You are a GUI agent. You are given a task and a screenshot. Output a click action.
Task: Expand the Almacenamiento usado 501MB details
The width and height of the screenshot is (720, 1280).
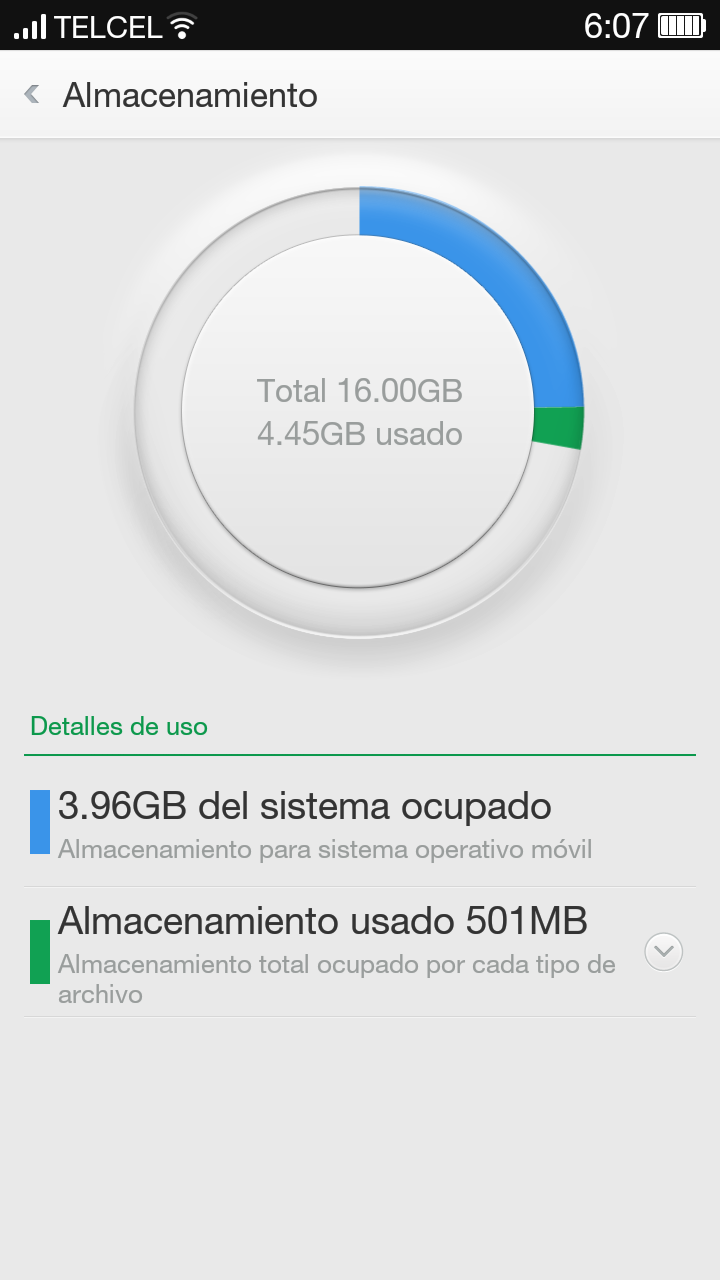[x=662, y=952]
